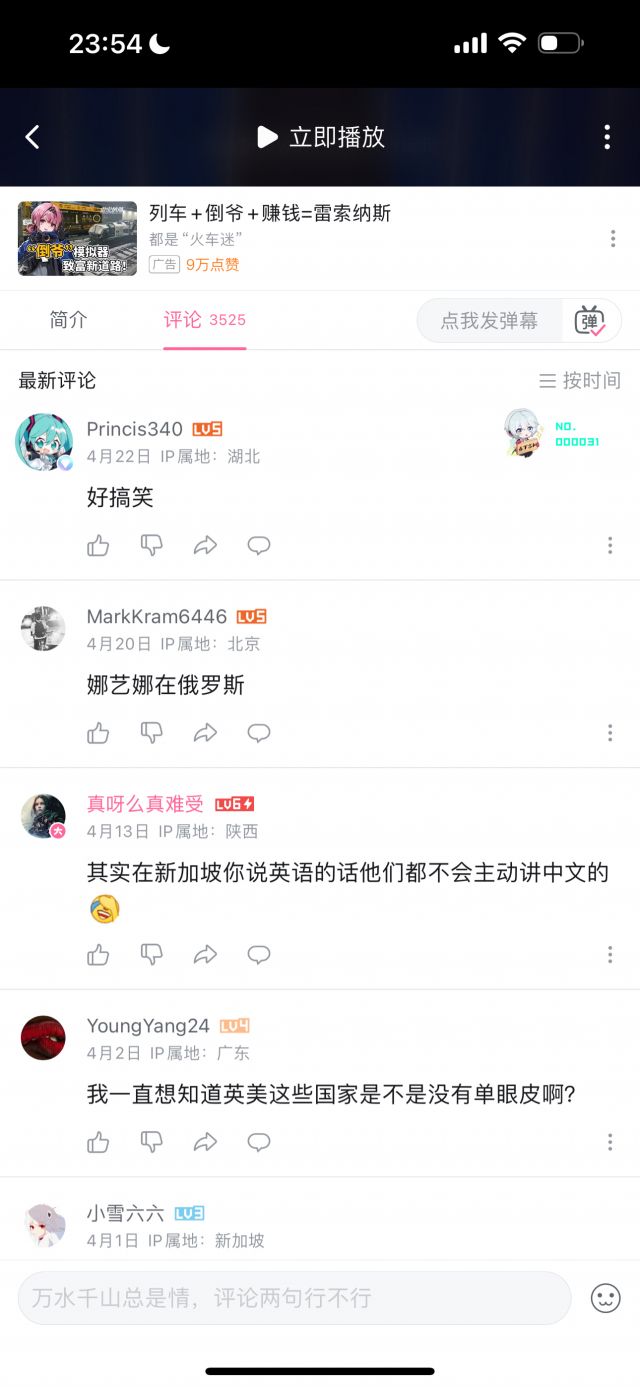Screen dimensions: 640x1387
Task: Dislike MarkKram6446's comment
Action: pos(152,733)
